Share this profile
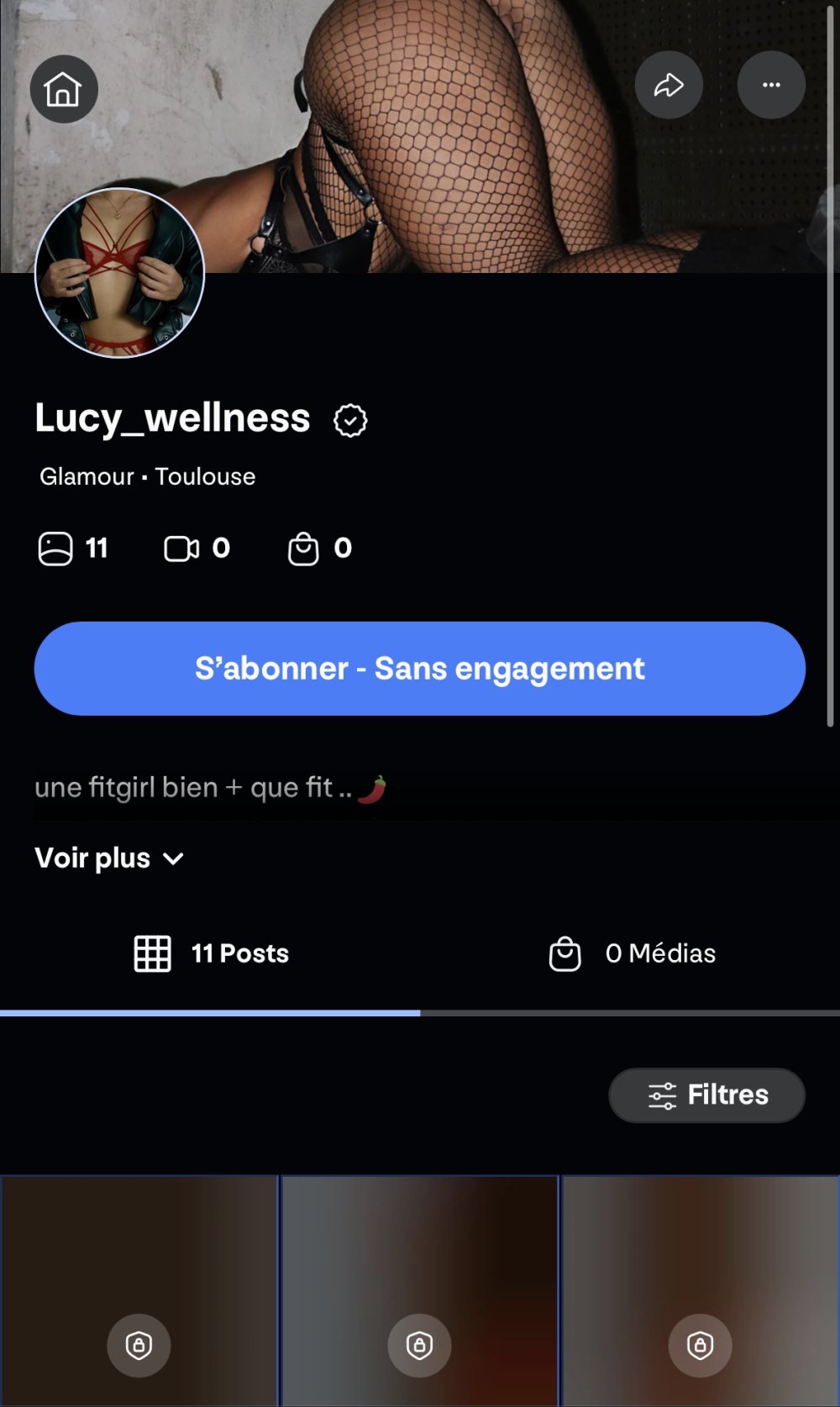This screenshot has height=1407, width=840. click(x=669, y=85)
